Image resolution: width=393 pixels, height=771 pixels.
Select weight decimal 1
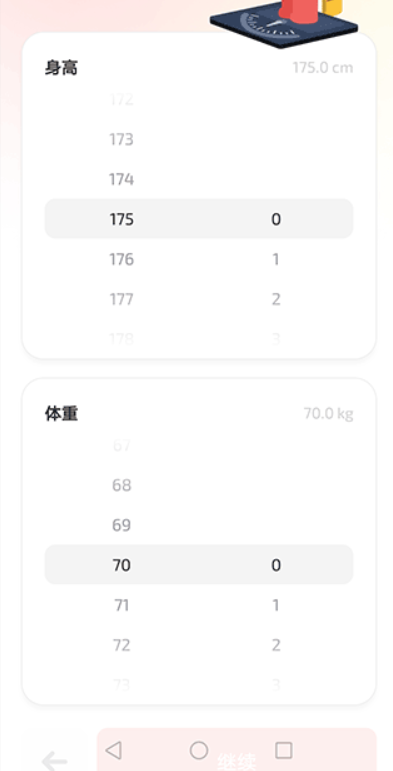(x=276, y=605)
